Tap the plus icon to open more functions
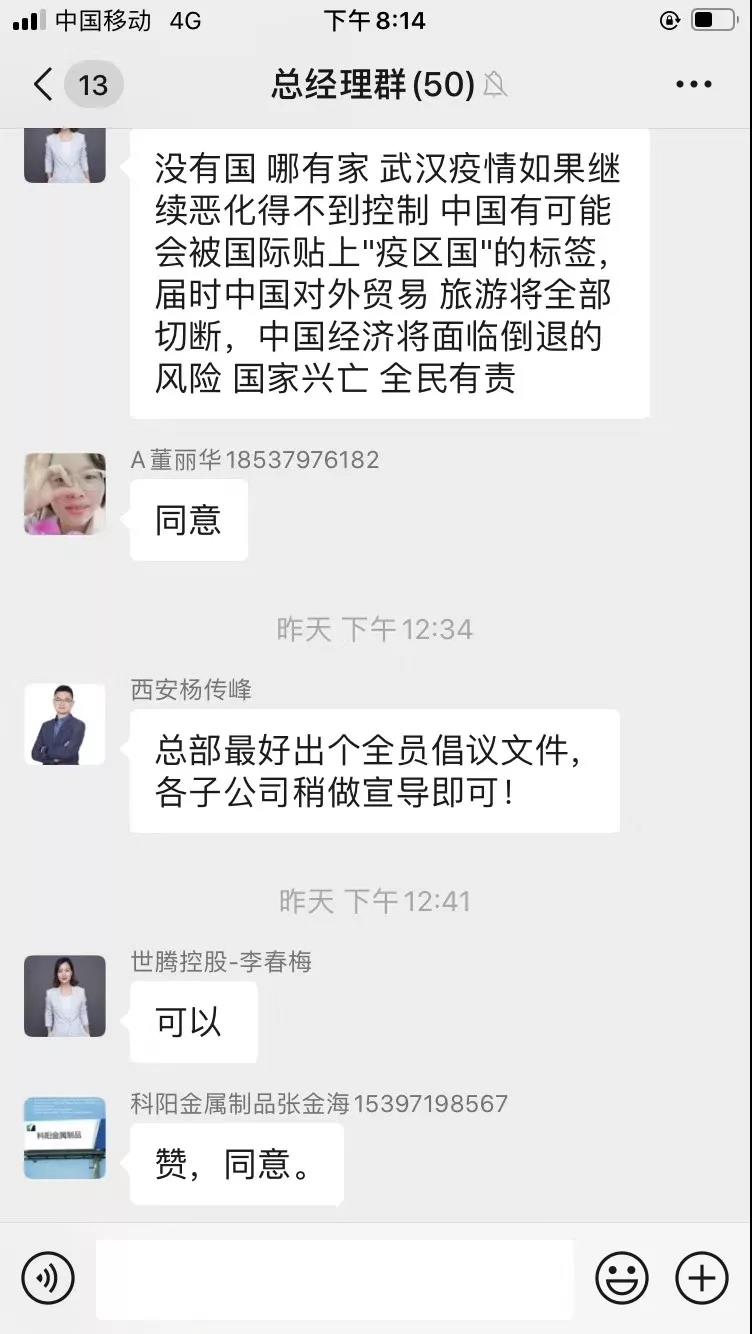The image size is (752, 1334). 701,1278
